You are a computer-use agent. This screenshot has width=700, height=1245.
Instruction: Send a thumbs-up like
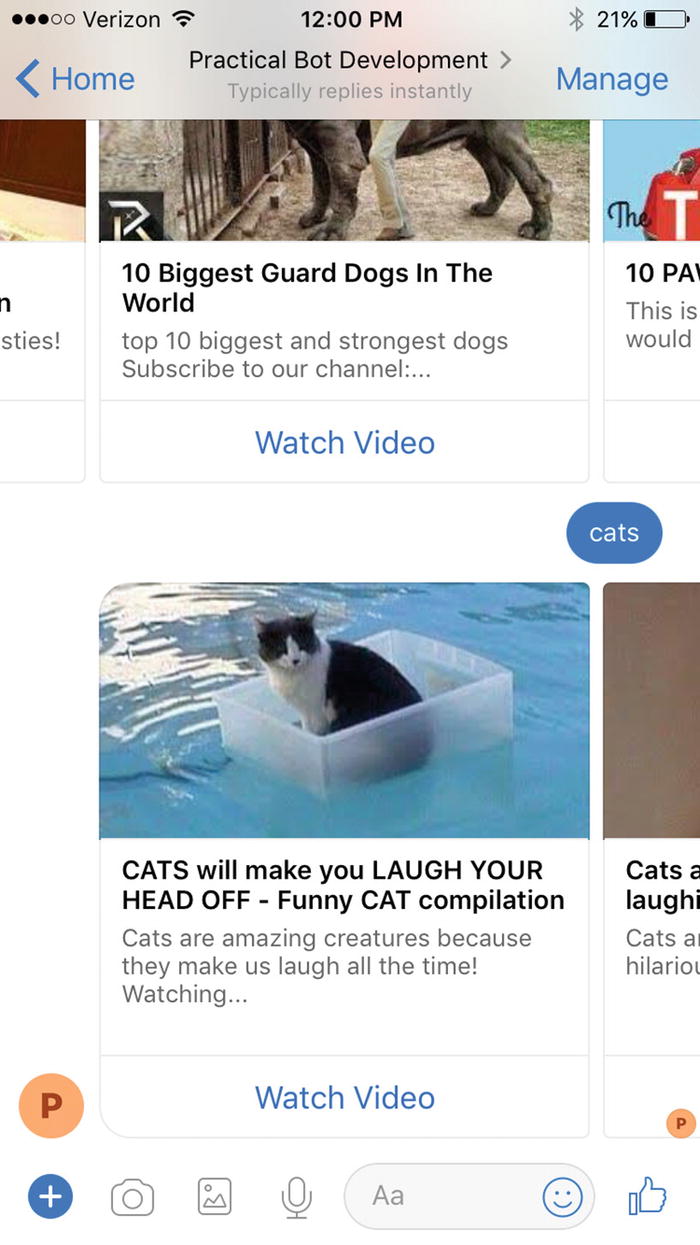[x=646, y=1195]
